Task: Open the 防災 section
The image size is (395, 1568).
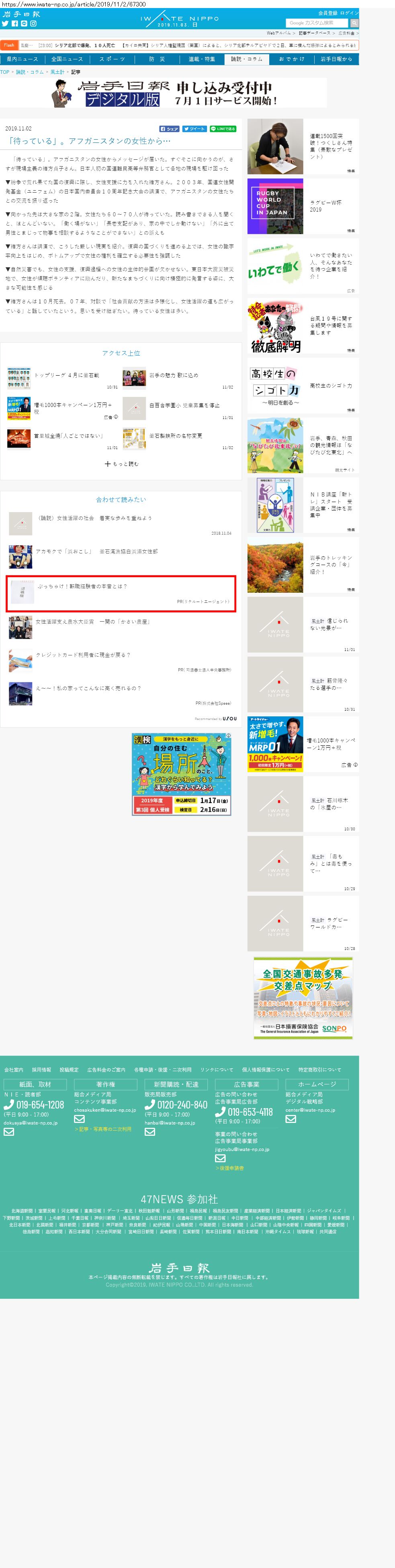Action: 157,59
